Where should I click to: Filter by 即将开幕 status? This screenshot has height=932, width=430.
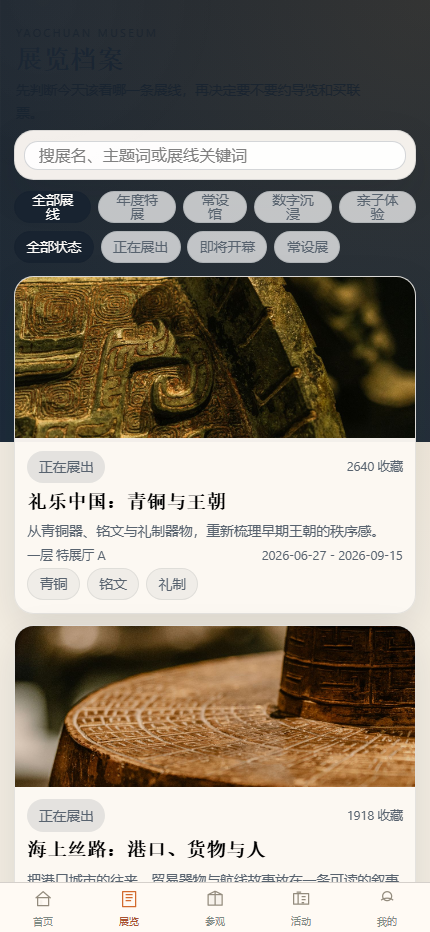click(x=227, y=247)
